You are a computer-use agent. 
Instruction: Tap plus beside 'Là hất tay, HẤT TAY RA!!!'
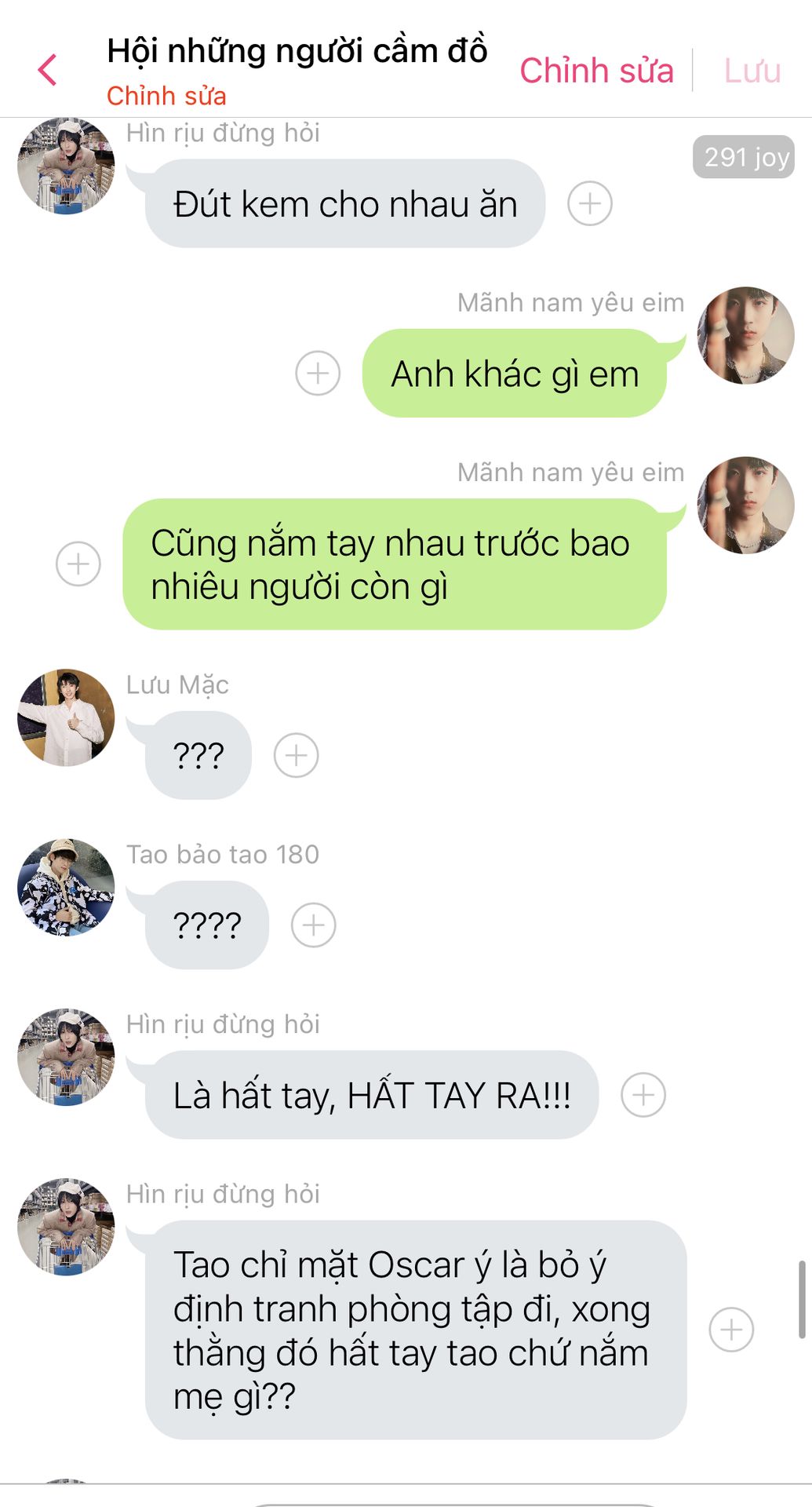coord(643,1094)
